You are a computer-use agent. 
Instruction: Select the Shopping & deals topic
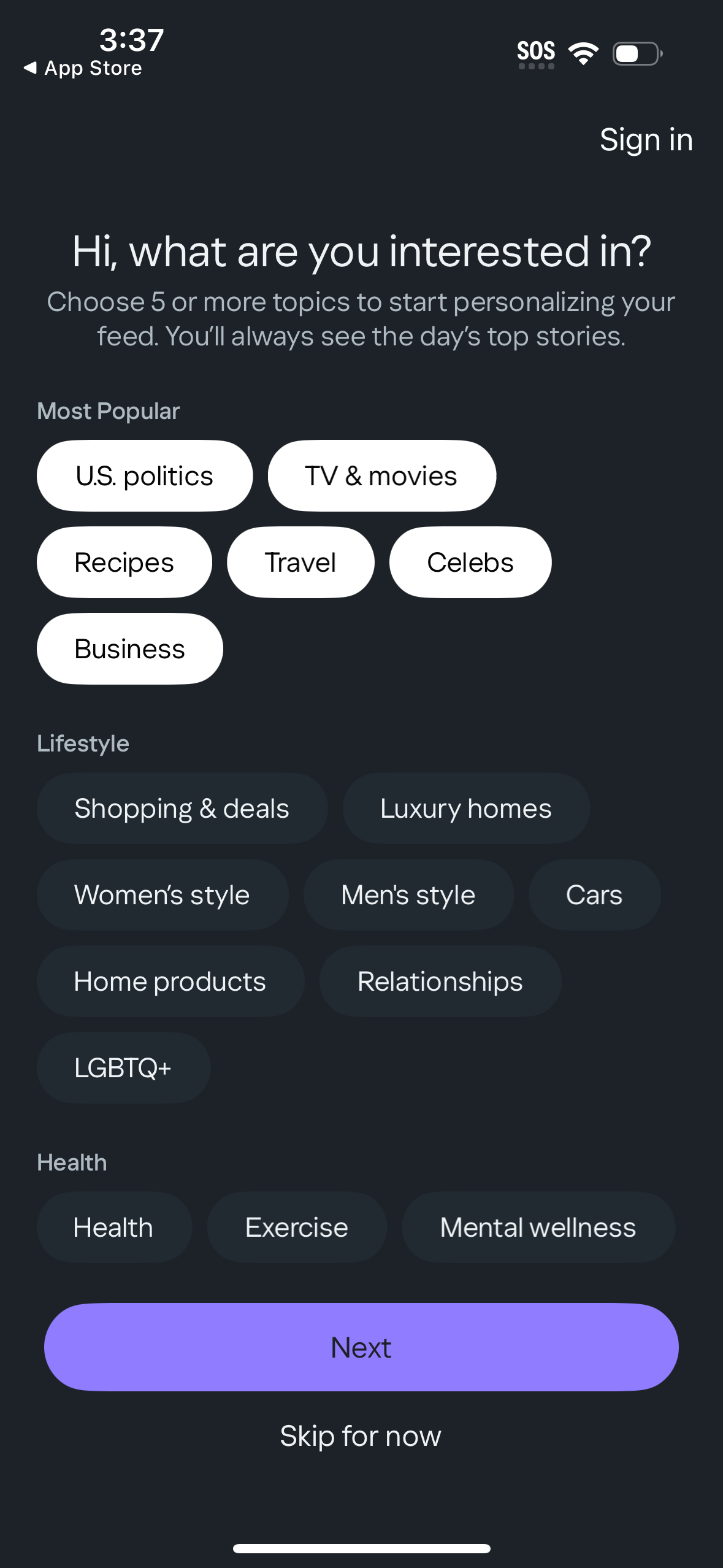pyautogui.click(x=182, y=808)
